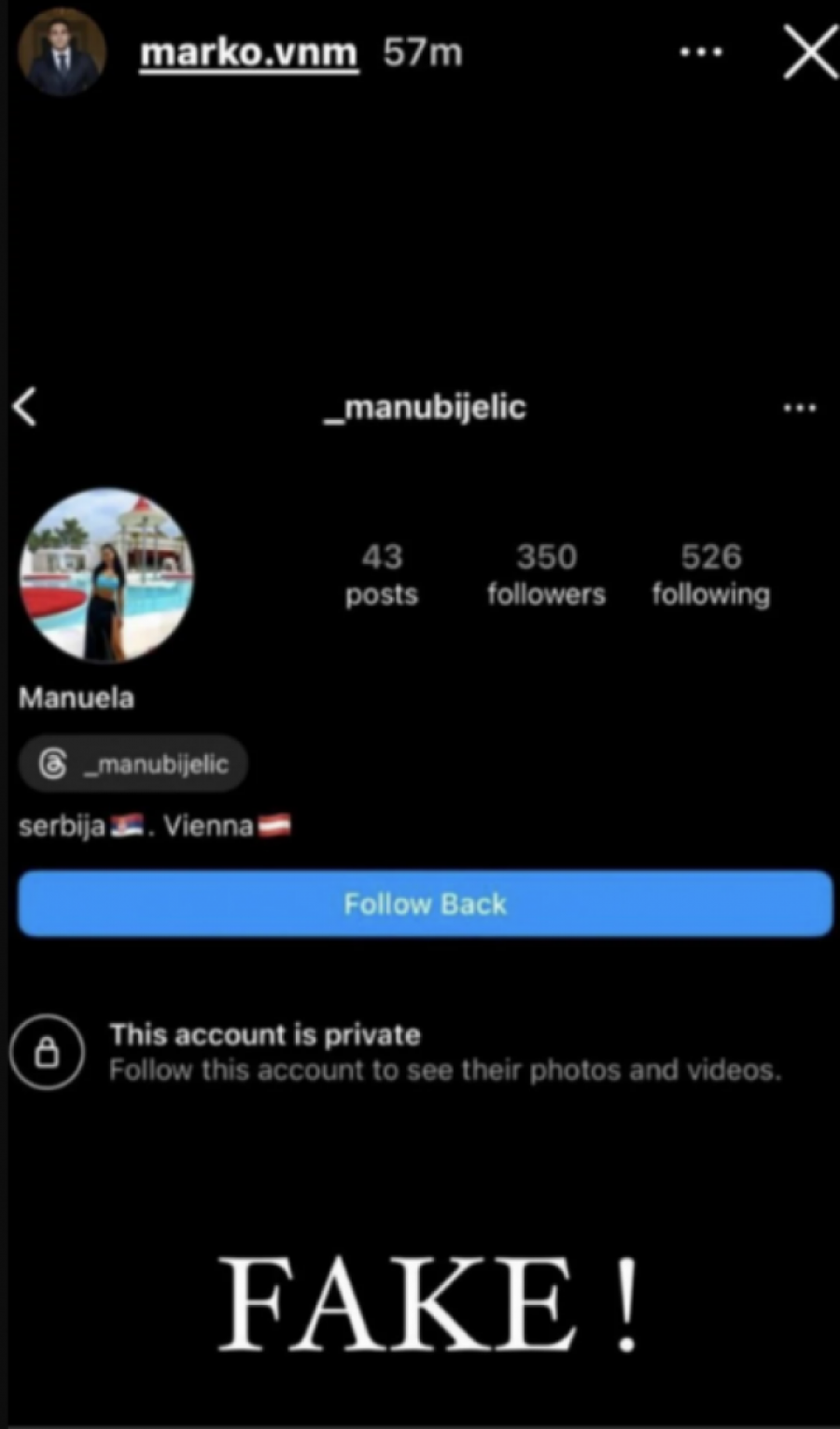Open marko.vnm profile from username
The image size is (840, 1429).
[x=248, y=52]
